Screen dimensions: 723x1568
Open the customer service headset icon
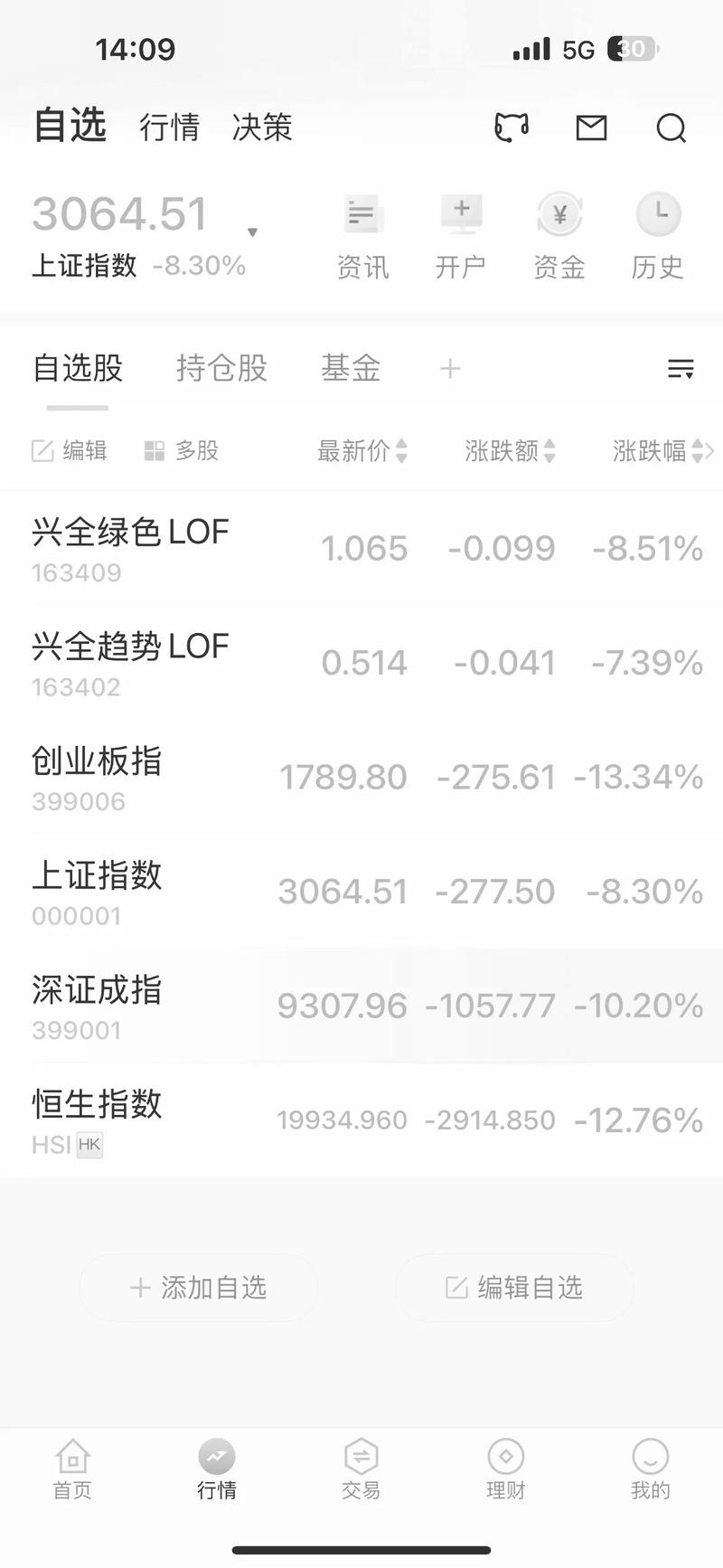click(511, 128)
